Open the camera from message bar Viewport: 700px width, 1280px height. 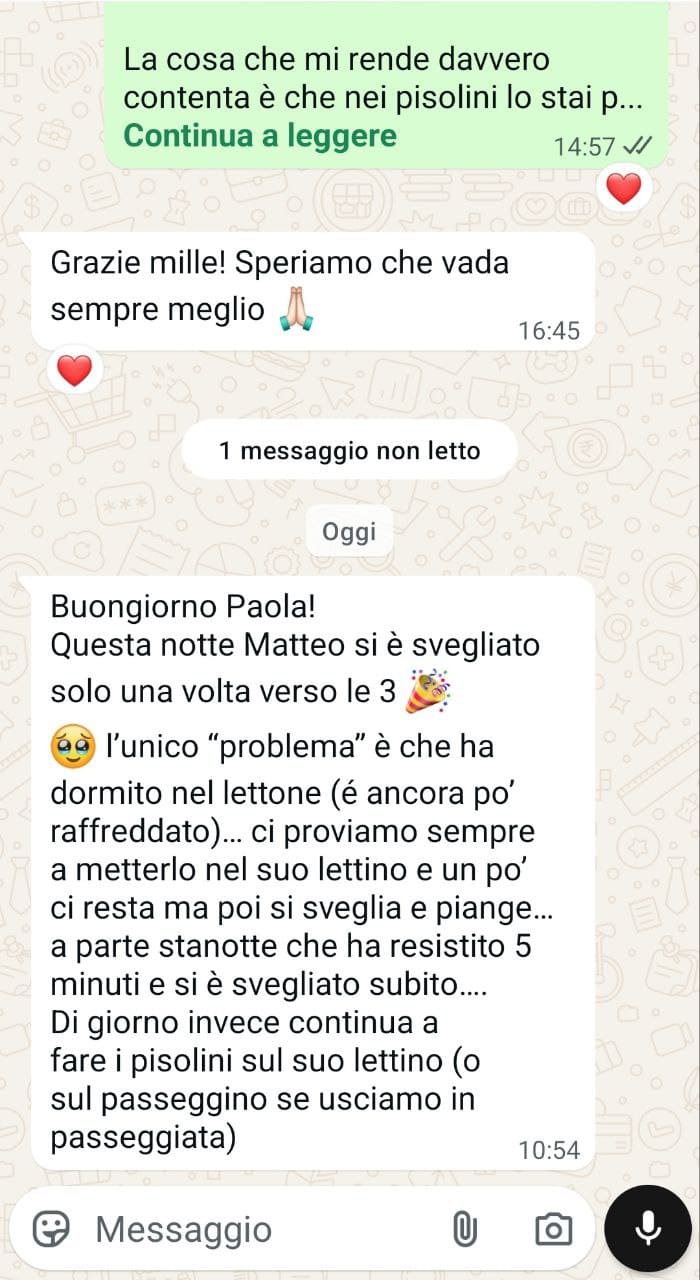tap(552, 1229)
